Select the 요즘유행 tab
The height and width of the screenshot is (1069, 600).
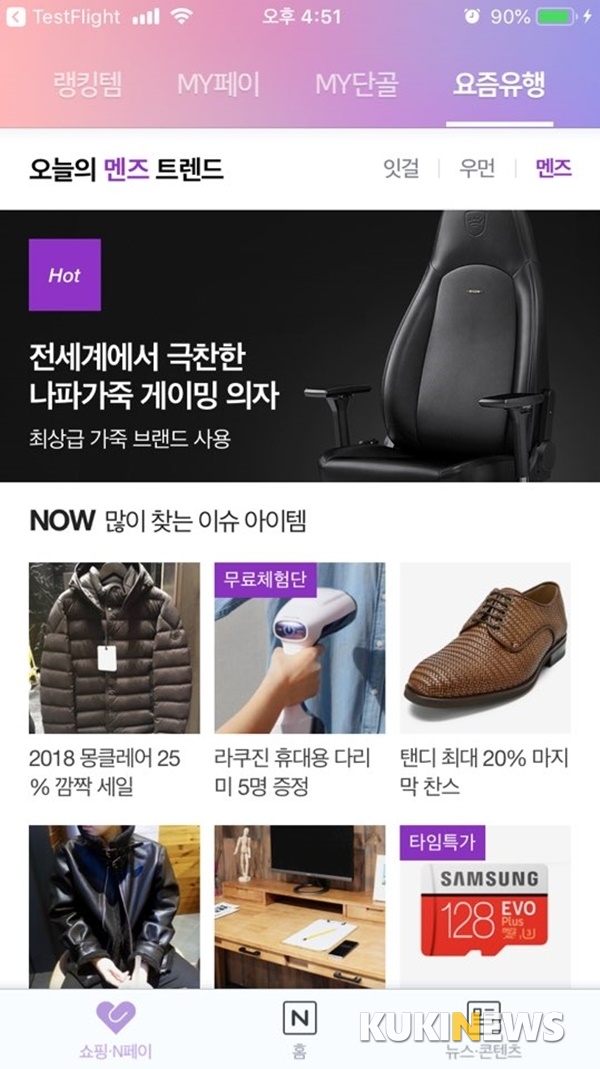point(499,85)
